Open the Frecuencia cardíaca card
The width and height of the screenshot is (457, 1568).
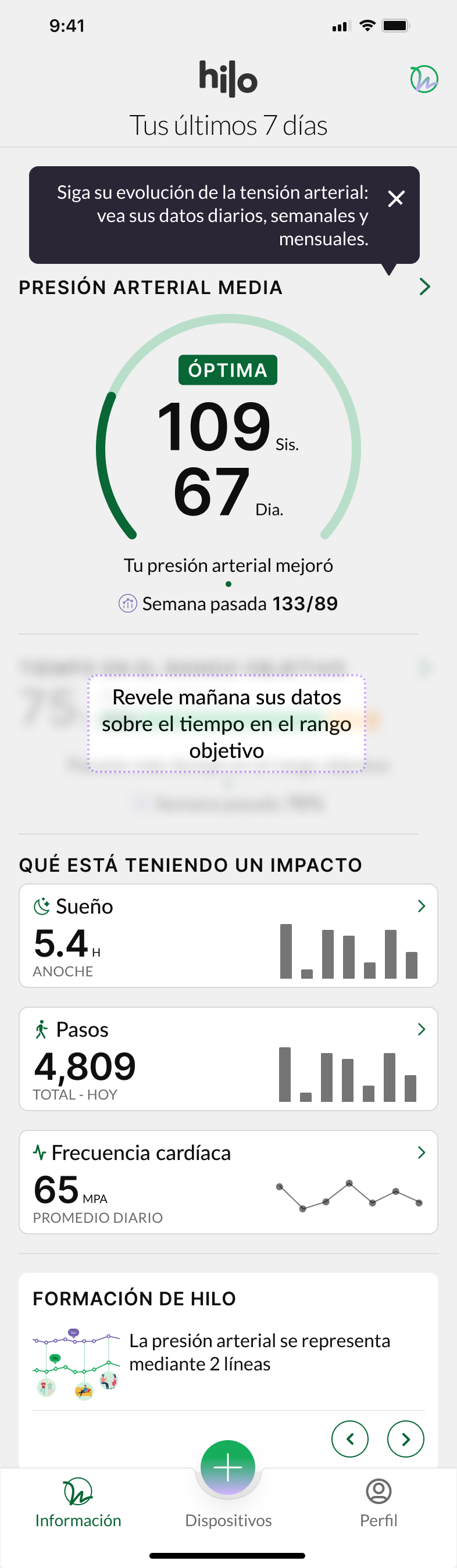(x=228, y=1182)
